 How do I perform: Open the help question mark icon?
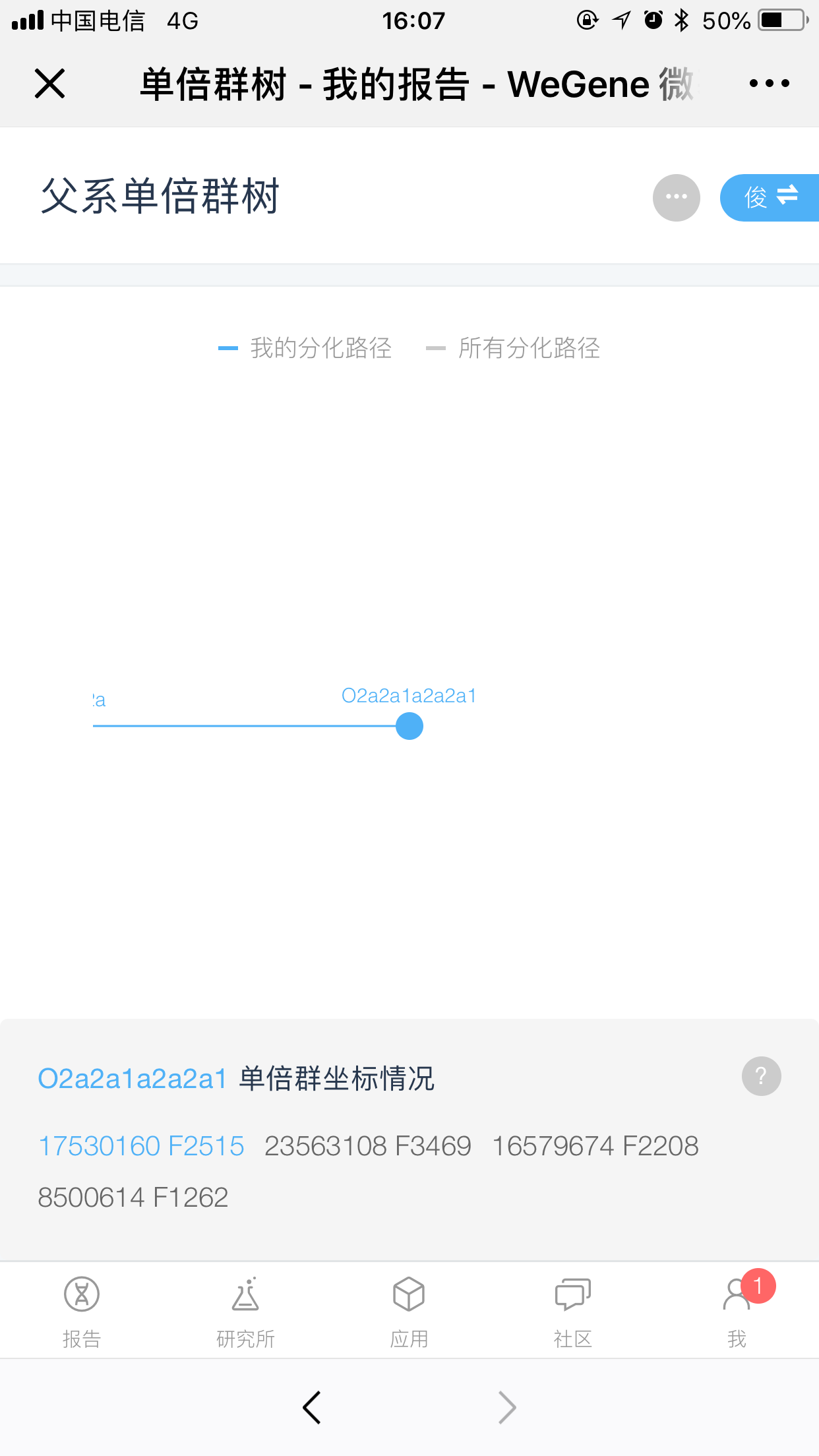pos(761,1076)
